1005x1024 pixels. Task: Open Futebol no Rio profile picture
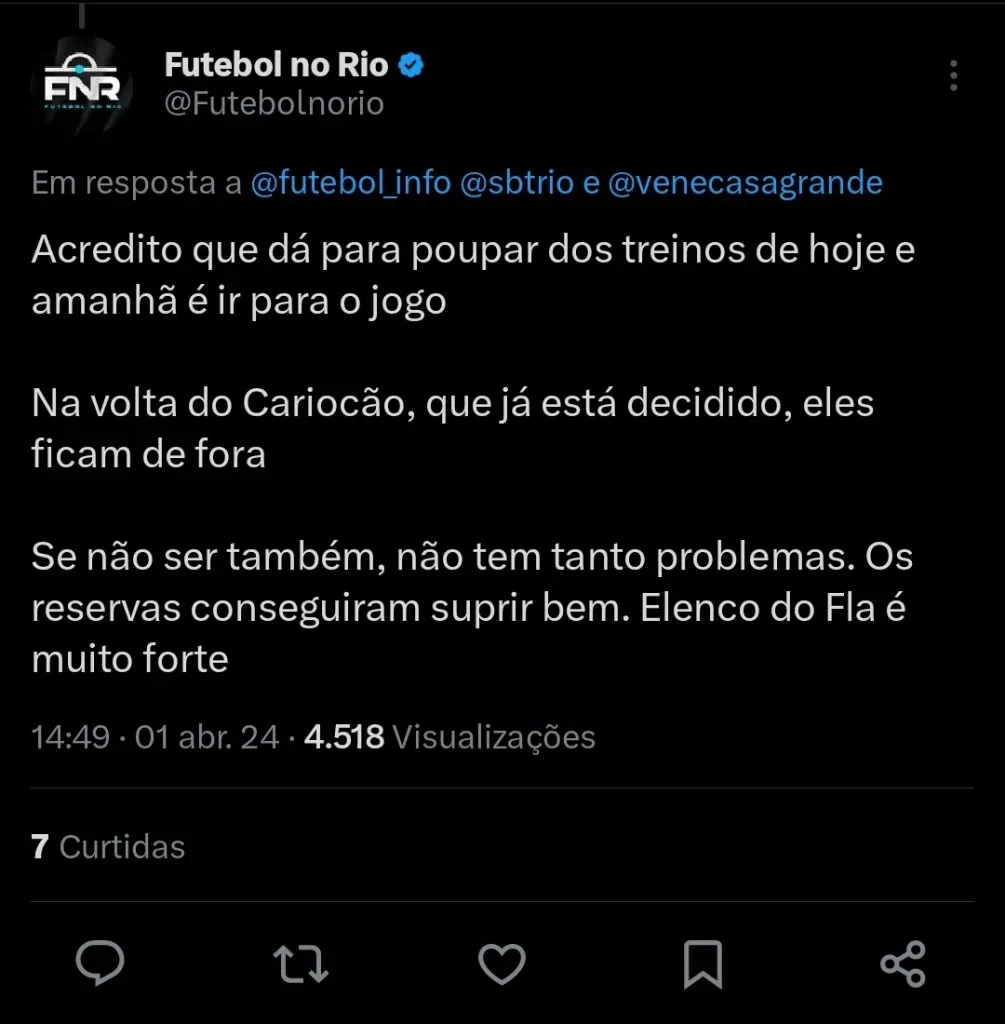click(82, 84)
